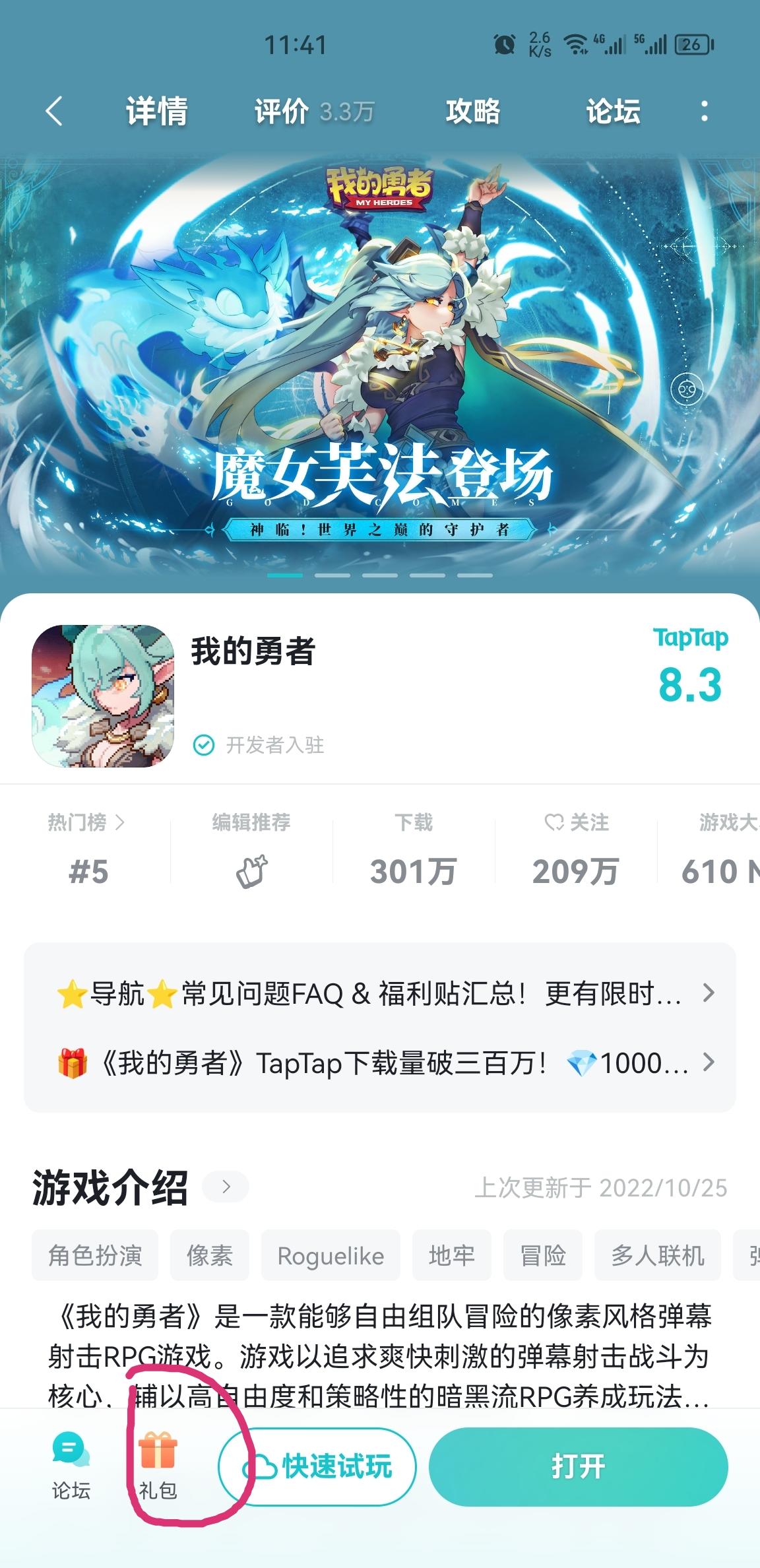This screenshot has height=1568, width=760.
Task: Tap the 开发者入驻 verified checkmark badge
Action: point(205,745)
